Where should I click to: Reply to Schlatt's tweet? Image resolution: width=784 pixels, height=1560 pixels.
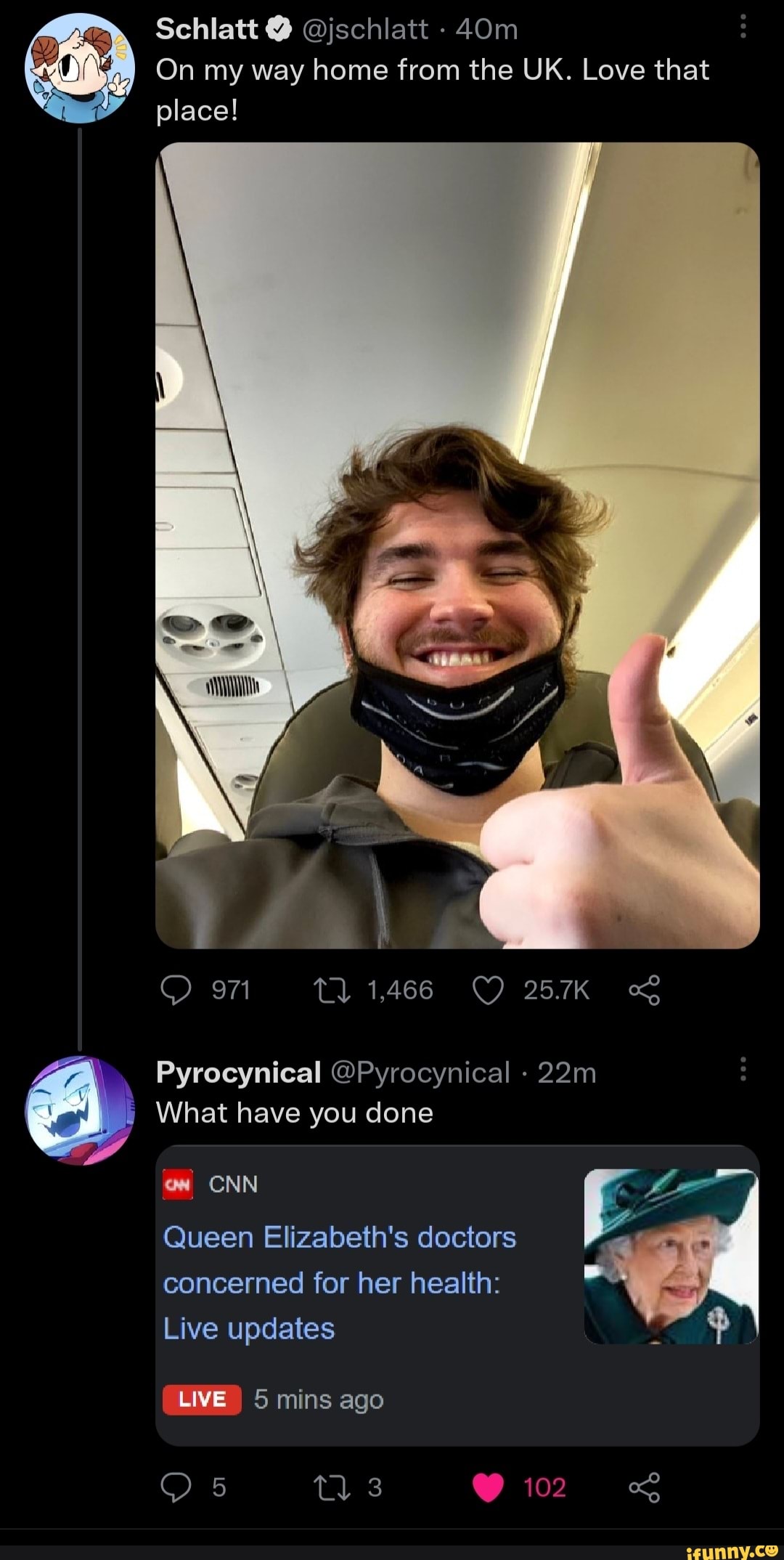pos(176,990)
